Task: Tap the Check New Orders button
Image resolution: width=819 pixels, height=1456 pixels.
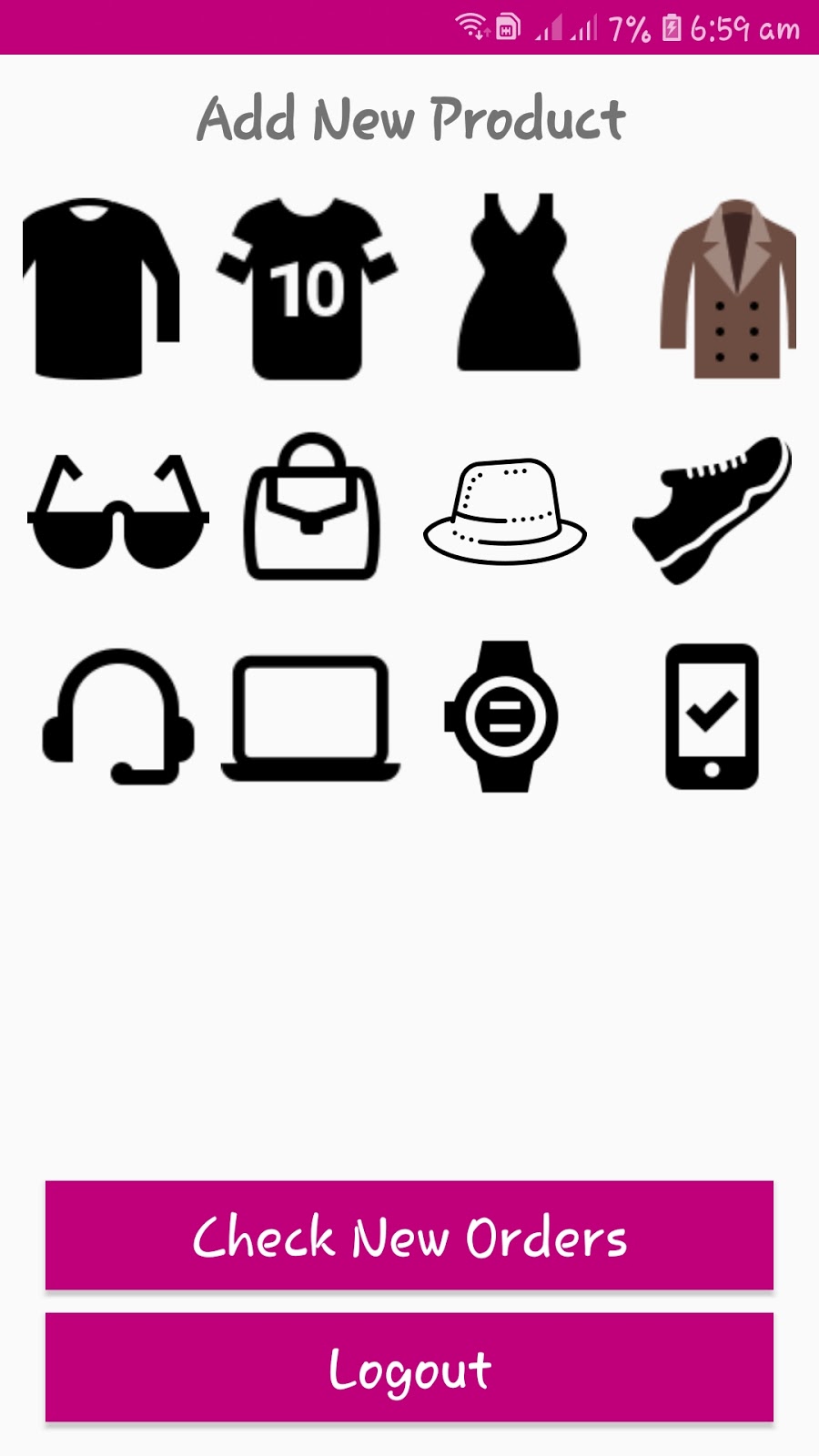Action: click(409, 1236)
